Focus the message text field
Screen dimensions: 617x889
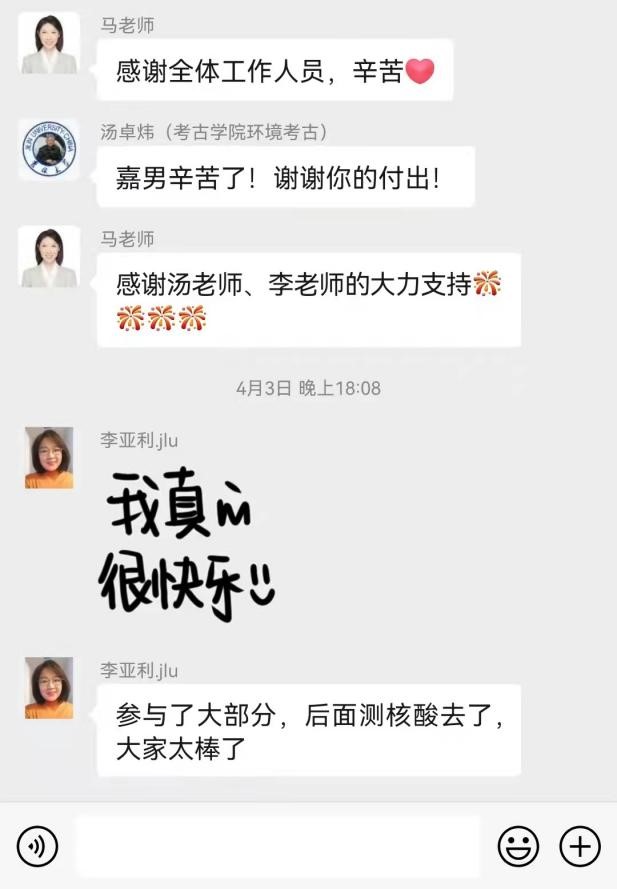[x=277, y=847]
